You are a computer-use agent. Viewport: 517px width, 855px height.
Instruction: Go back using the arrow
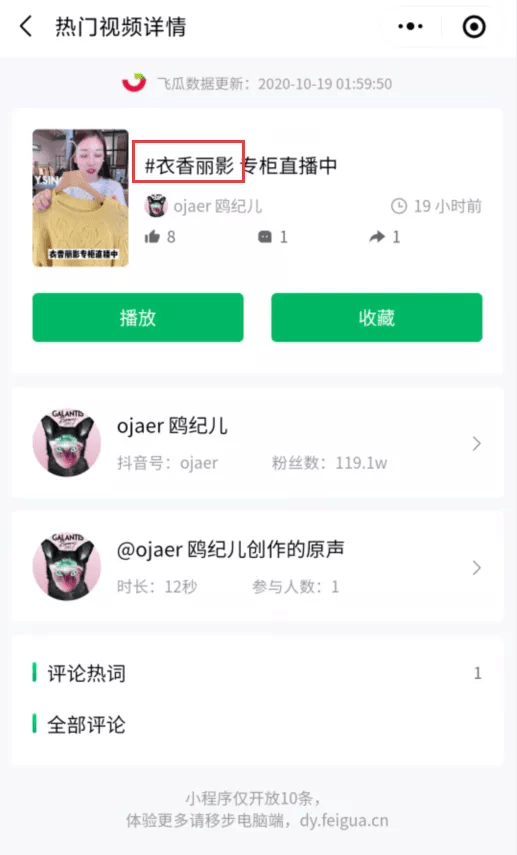(x=26, y=26)
